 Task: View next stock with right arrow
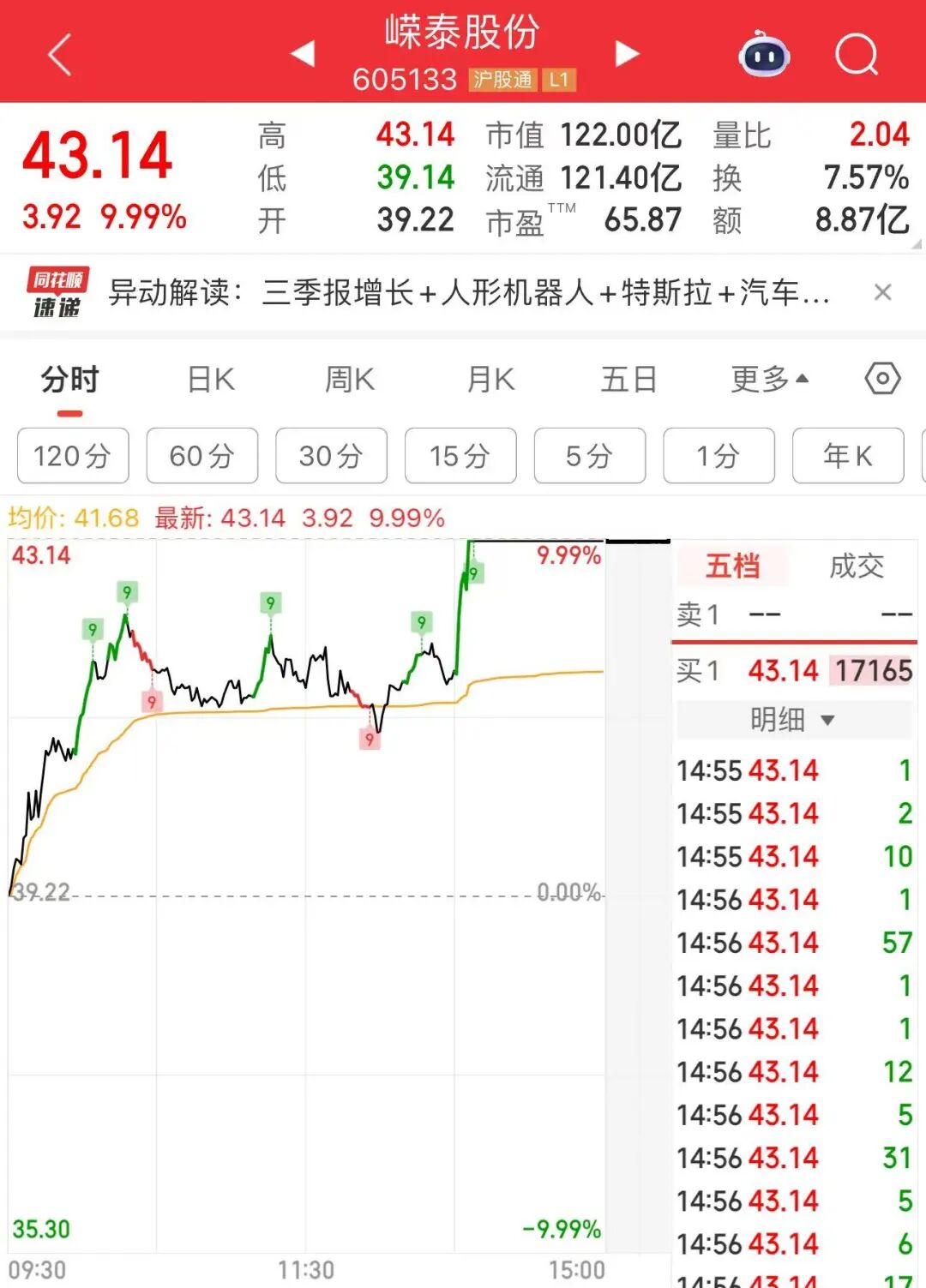tap(627, 53)
